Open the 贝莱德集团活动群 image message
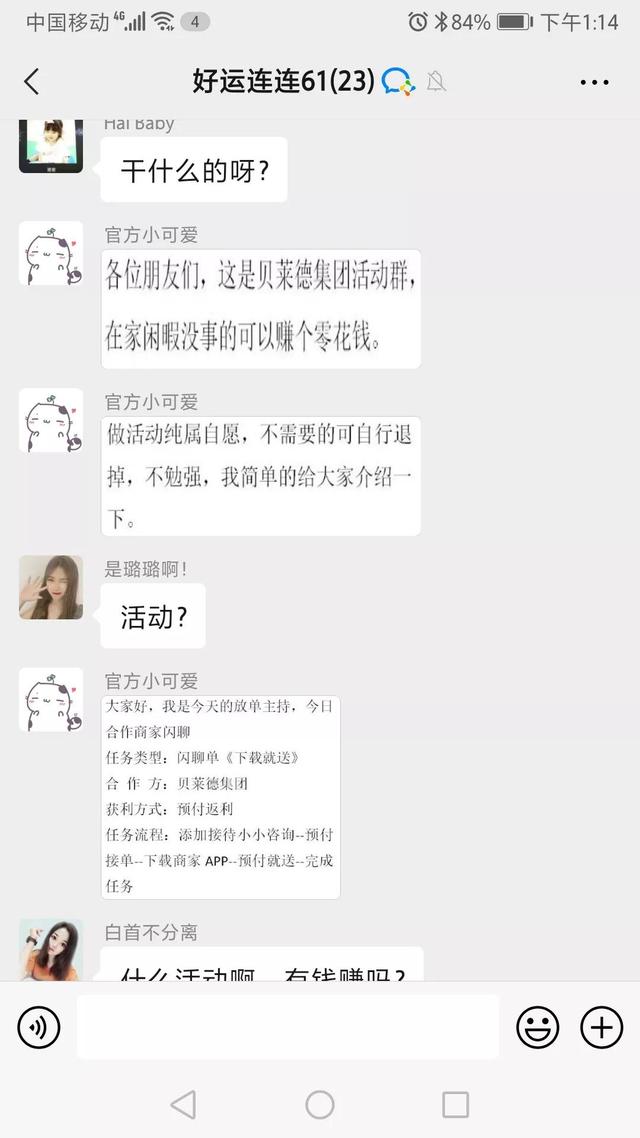Viewport: 640px width, 1138px height. [x=260, y=309]
